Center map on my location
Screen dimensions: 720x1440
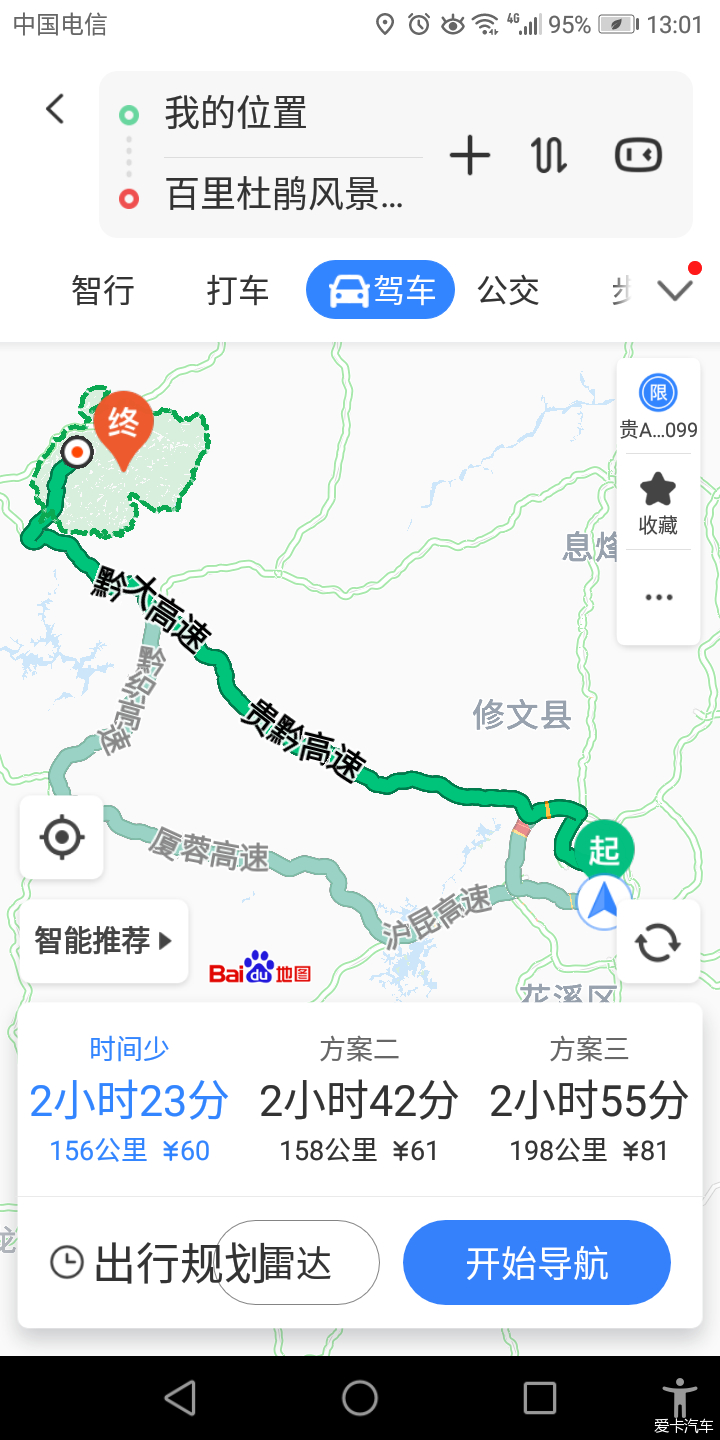point(62,837)
